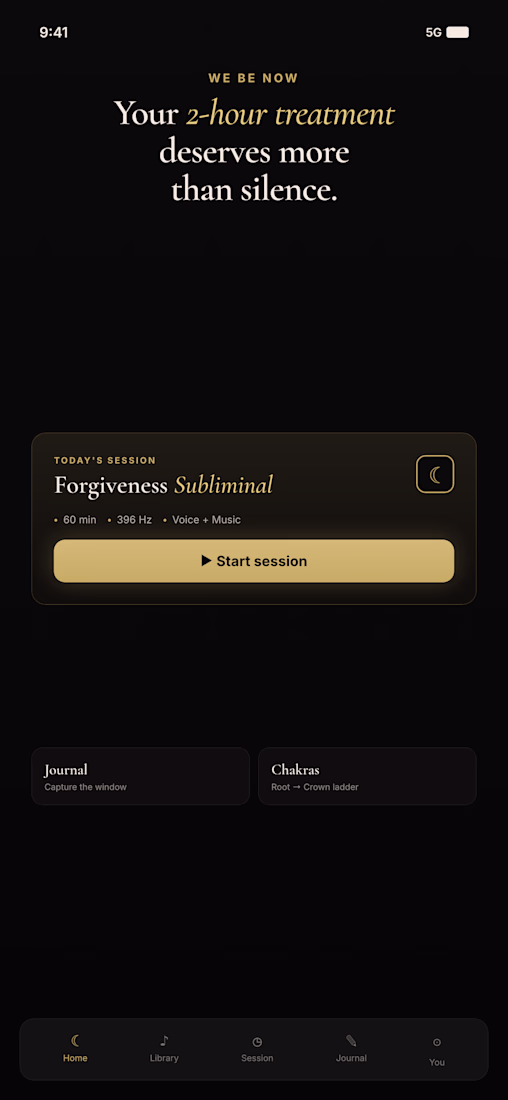Open the Journal card
Screen dimensions: 508x1100
point(140,776)
